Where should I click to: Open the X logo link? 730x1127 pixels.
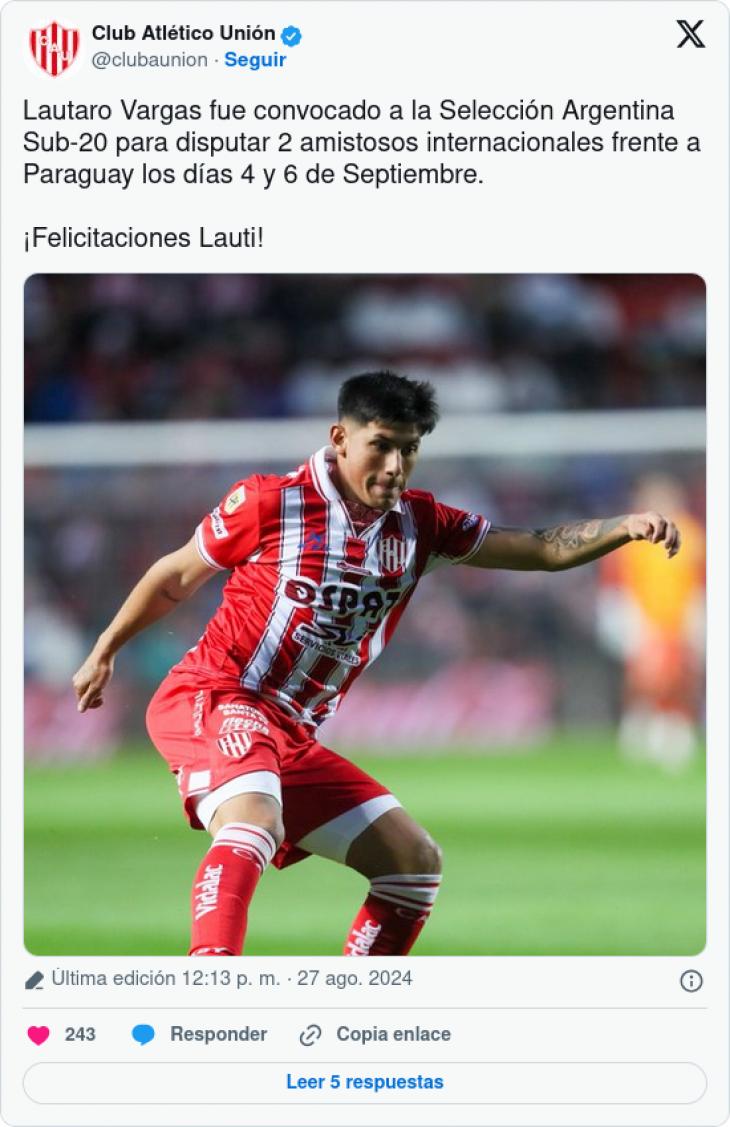(x=690, y=34)
